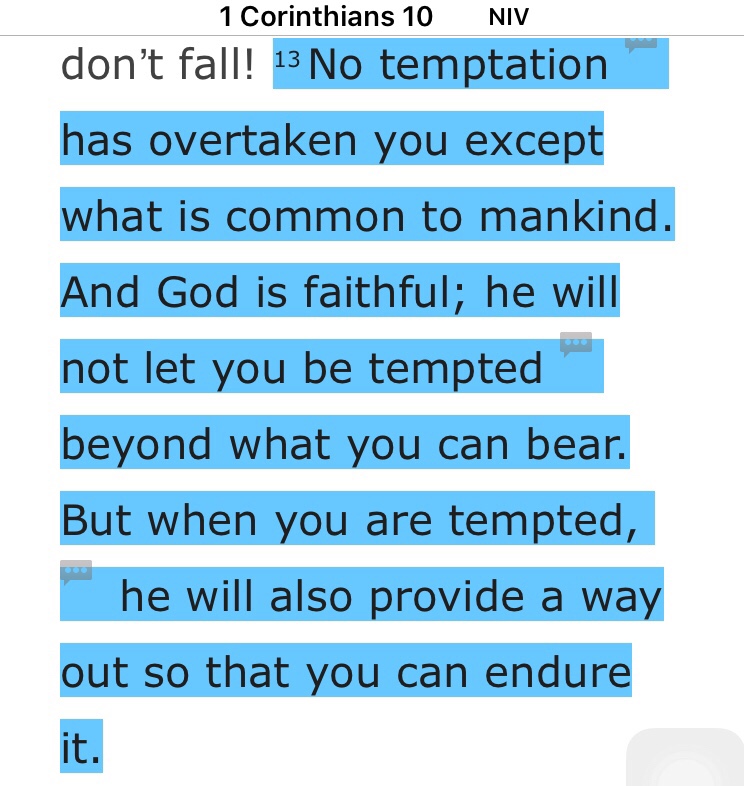
Task: Open the note before "he will also provide"
Action: (x=76, y=572)
